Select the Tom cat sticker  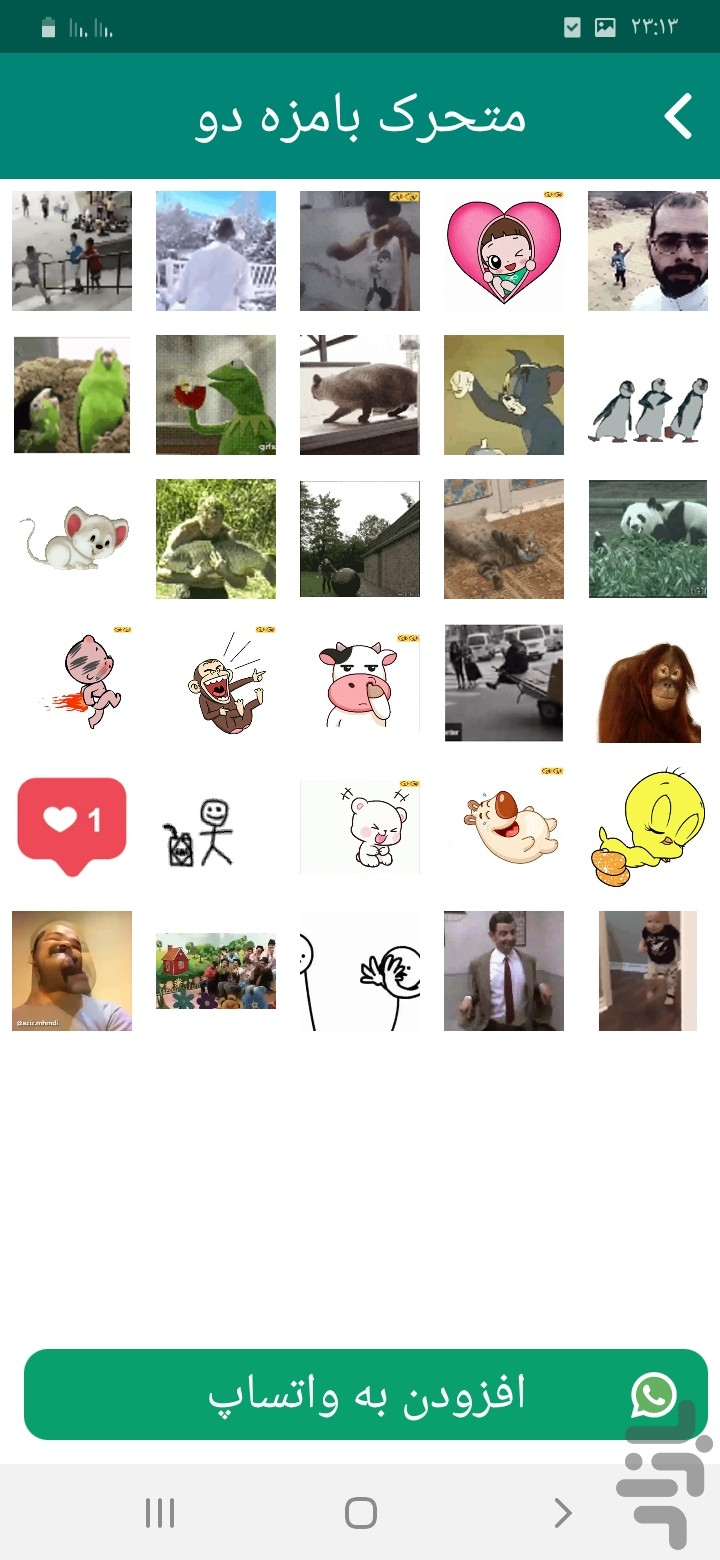click(x=503, y=395)
